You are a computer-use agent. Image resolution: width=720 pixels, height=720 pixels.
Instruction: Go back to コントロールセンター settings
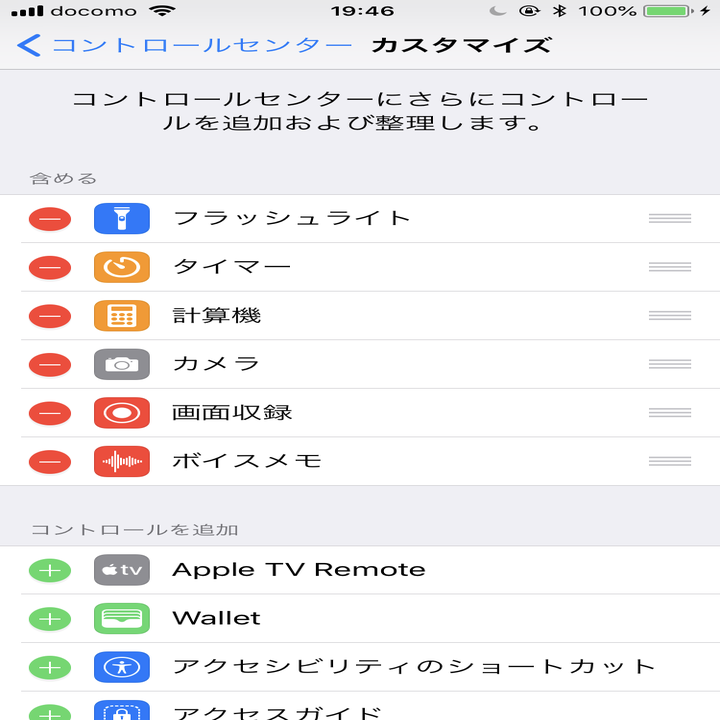[x=185, y=46]
